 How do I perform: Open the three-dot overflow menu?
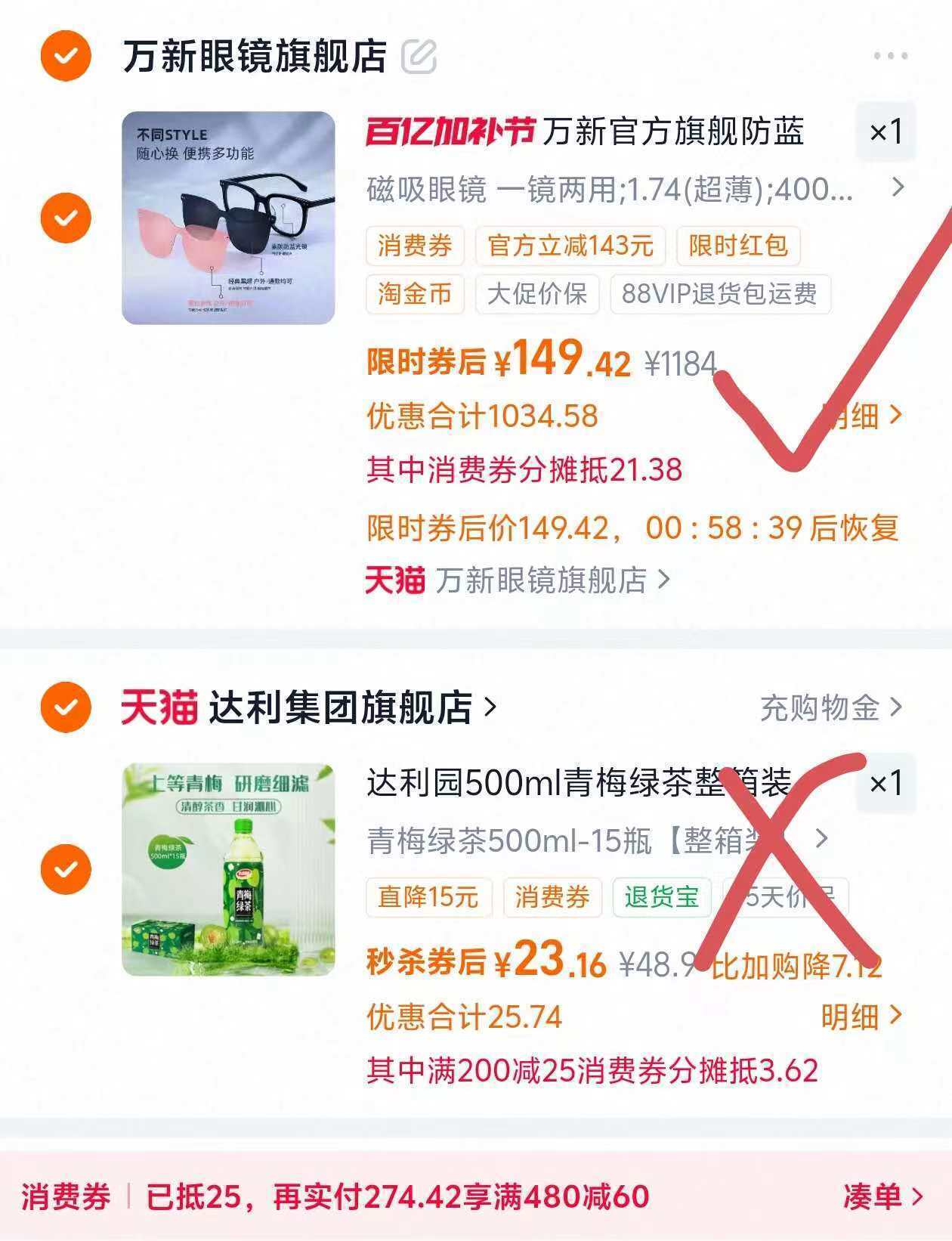[890, 56]
